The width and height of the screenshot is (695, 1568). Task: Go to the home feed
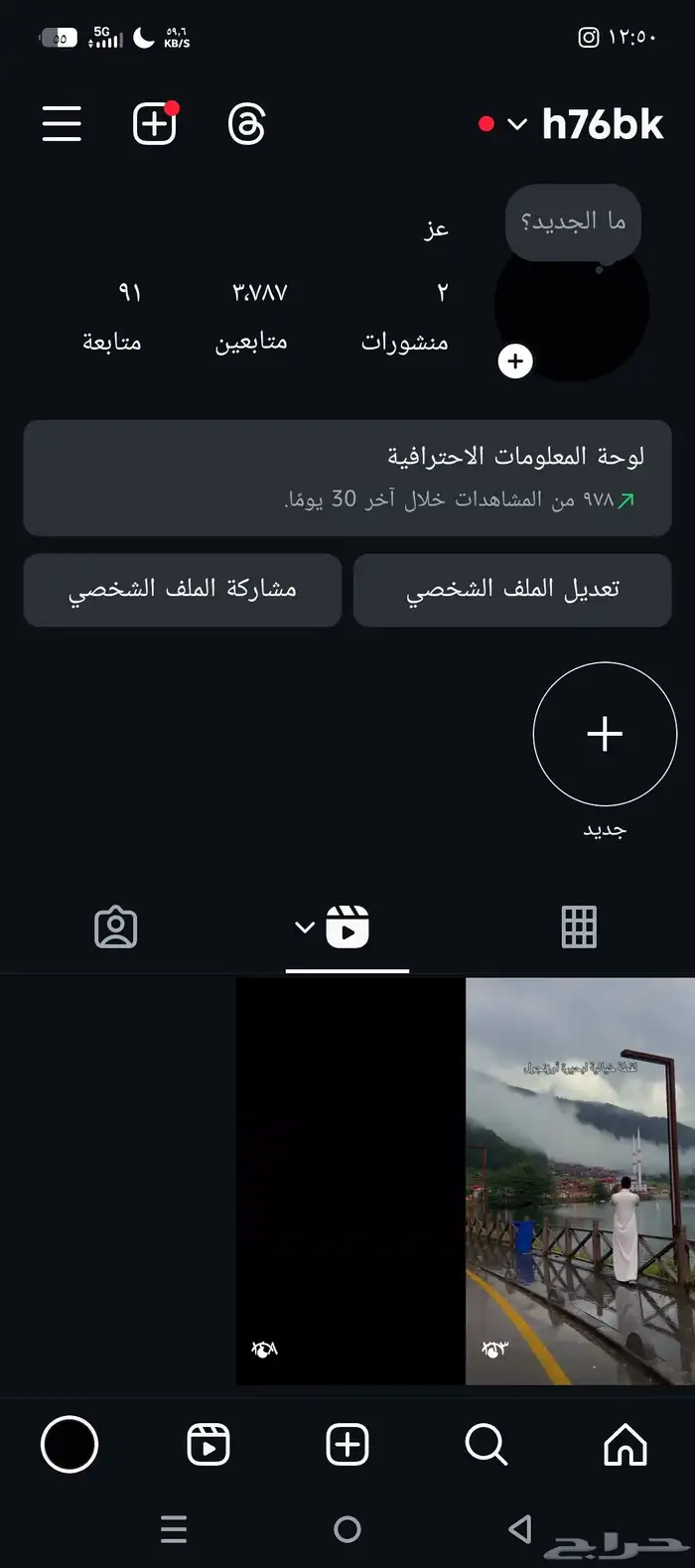tap(625, 1445)
